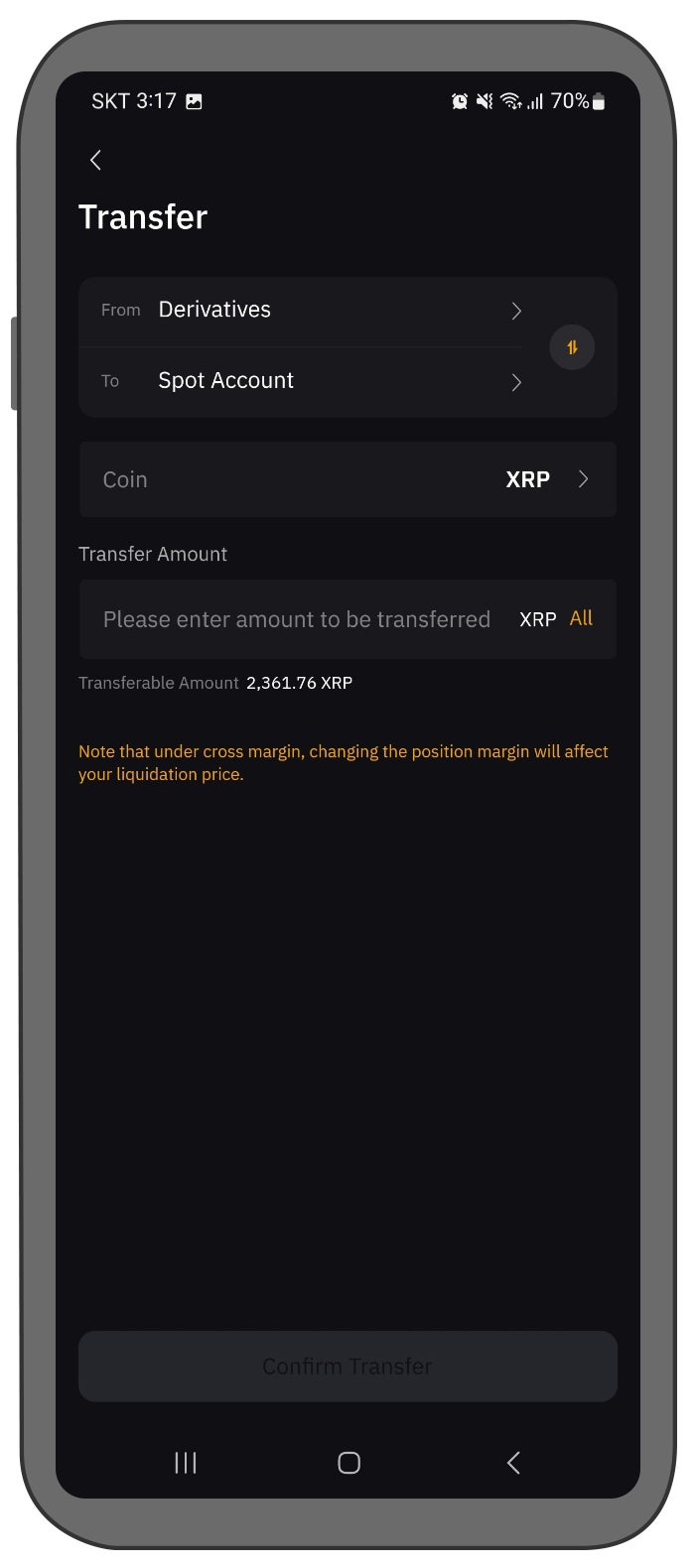Swap the From and To accounts
Image resolution: width=695 pixels, height=1568 pixels.
click(572, 347)
